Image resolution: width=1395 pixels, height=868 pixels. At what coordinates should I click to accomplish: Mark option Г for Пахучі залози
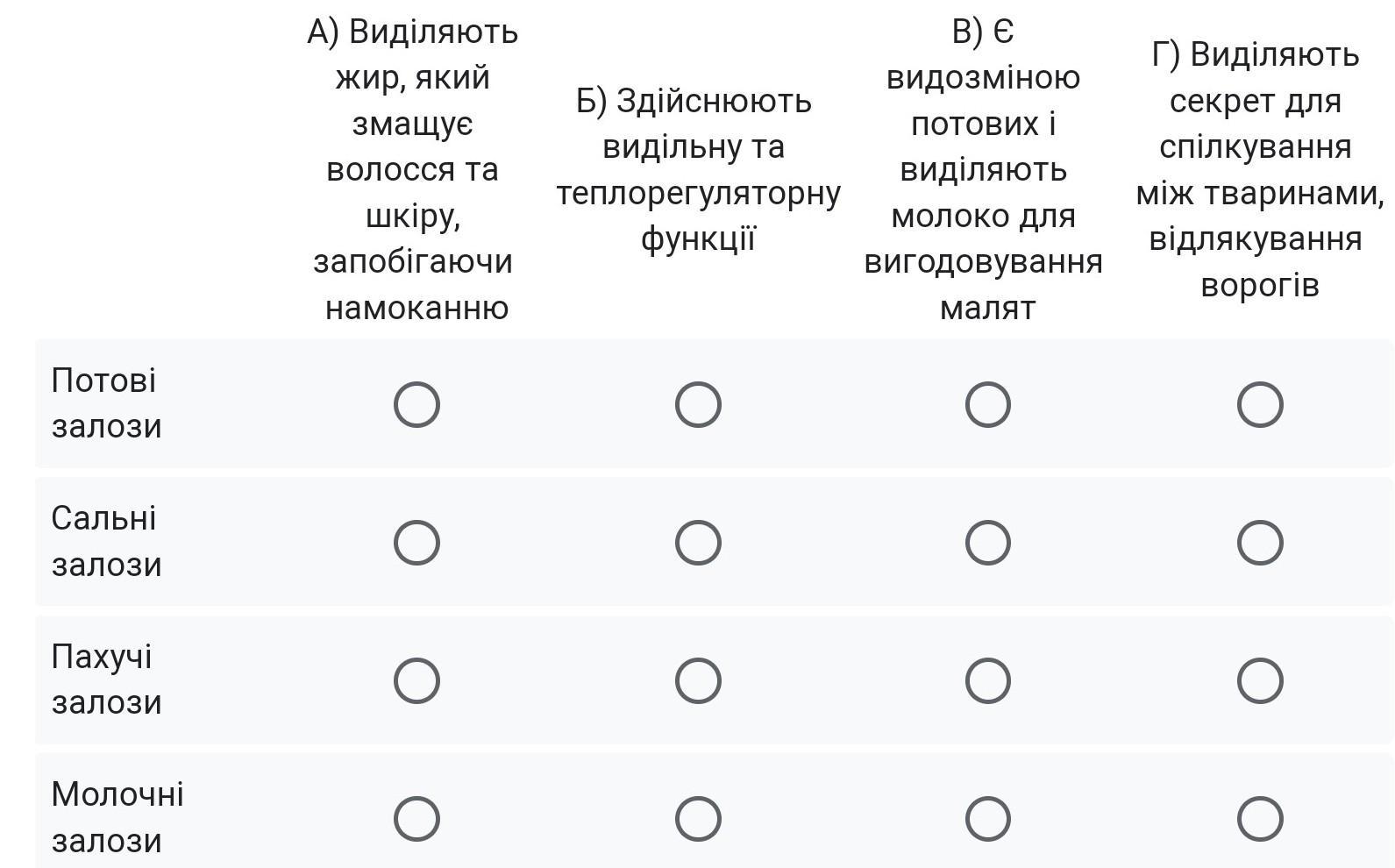(x=1260, y=681)
